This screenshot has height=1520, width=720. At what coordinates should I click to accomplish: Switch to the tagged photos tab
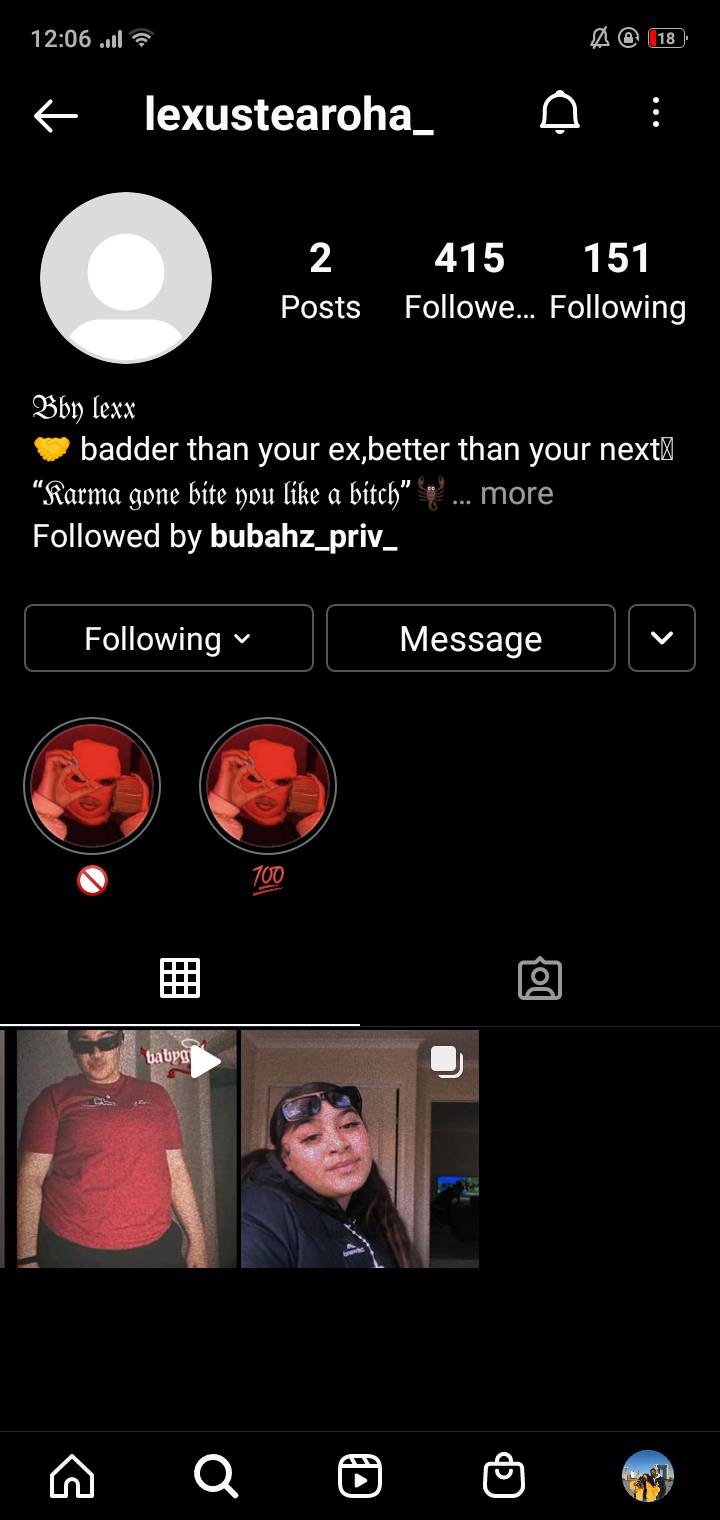tap(540, 978)
